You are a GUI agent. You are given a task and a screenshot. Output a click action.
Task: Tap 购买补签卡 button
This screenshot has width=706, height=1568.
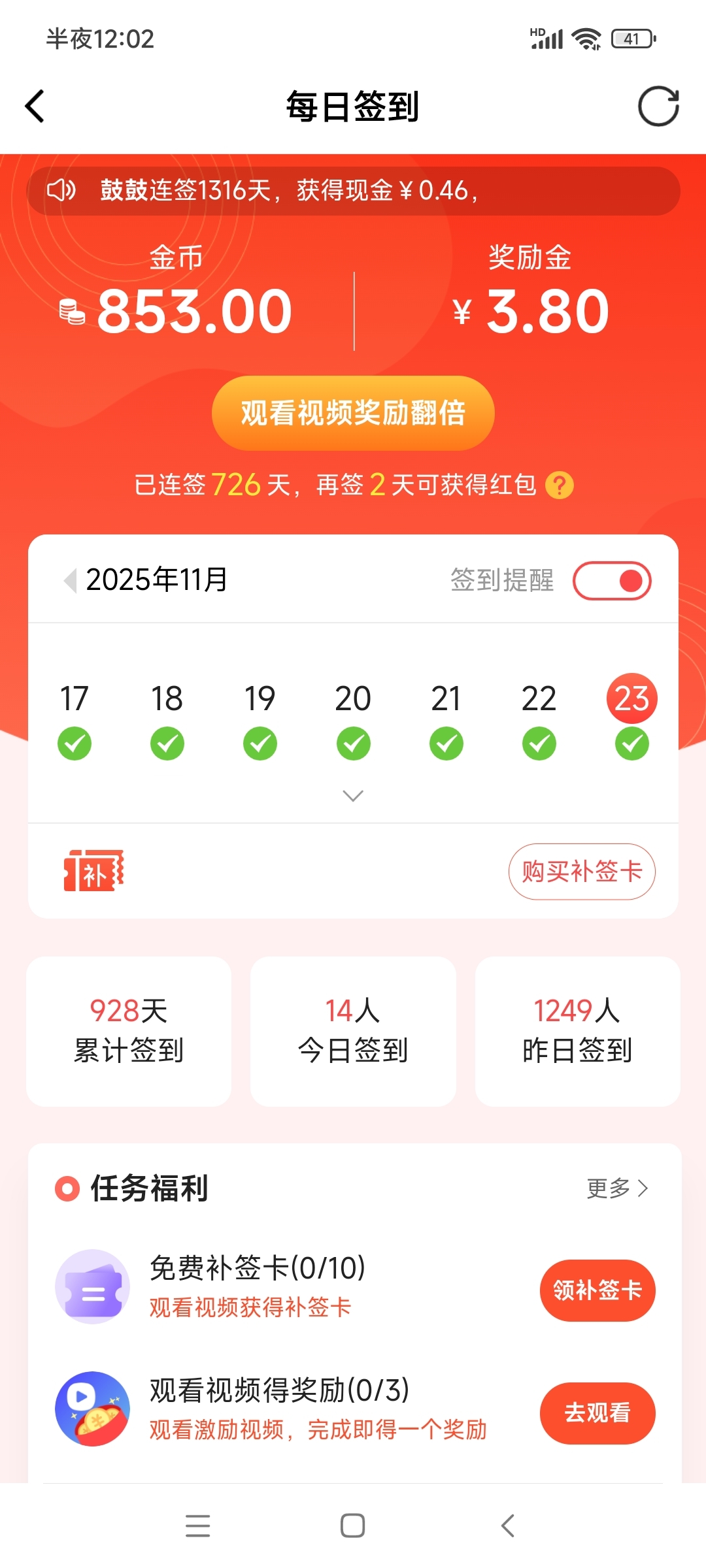(582, 872)
